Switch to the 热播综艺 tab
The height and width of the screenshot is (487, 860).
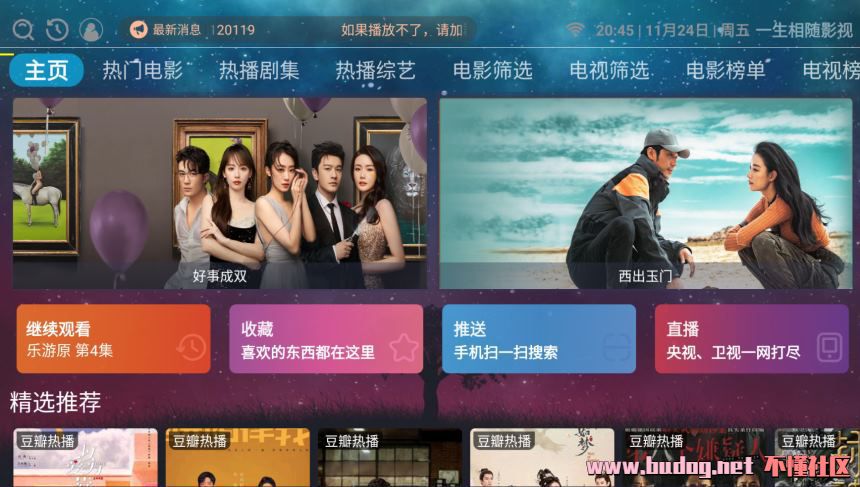point(375,71)
